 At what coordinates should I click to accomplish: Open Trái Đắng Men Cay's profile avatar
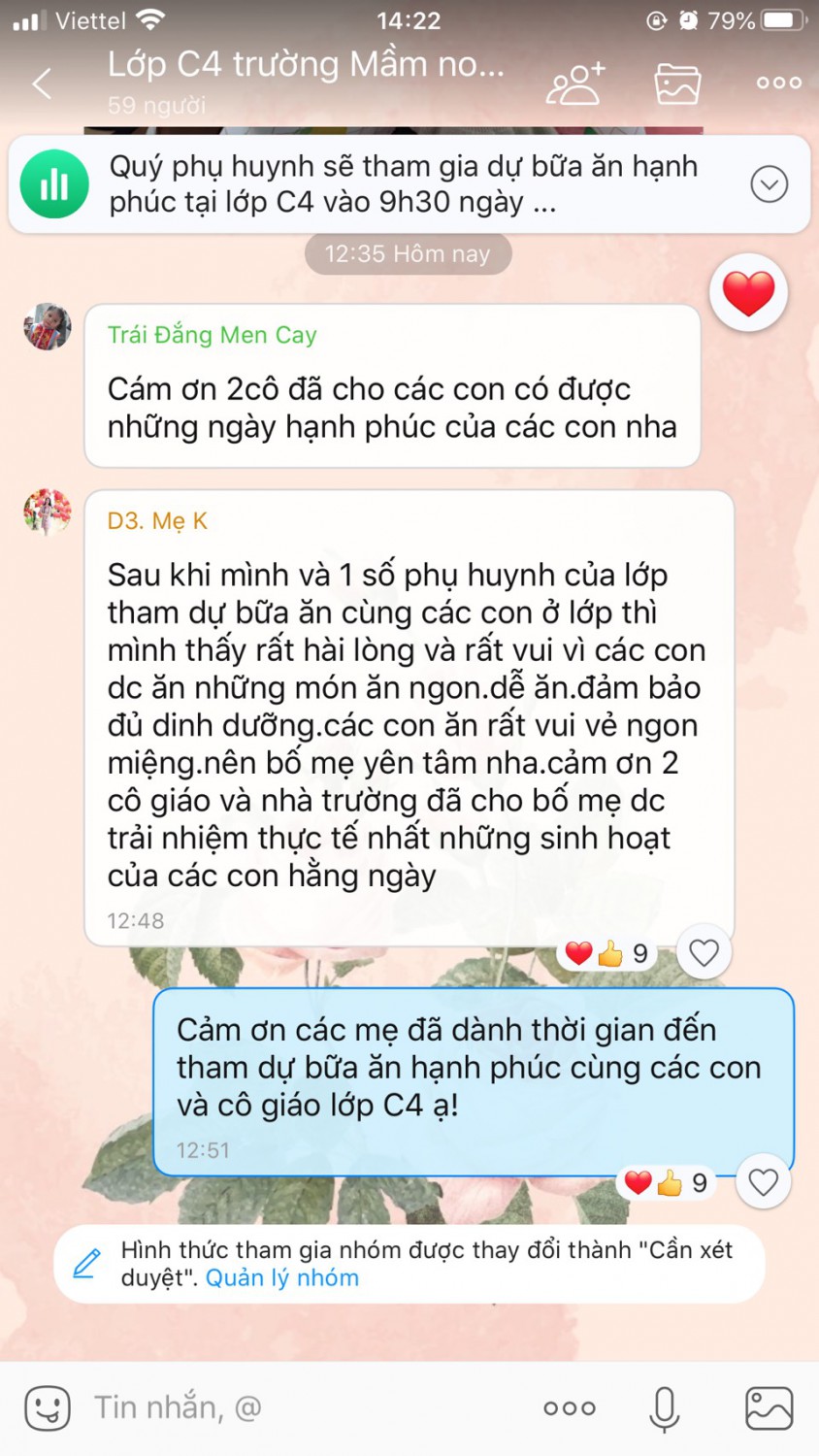pyautogui.click(x=47, y=326)
